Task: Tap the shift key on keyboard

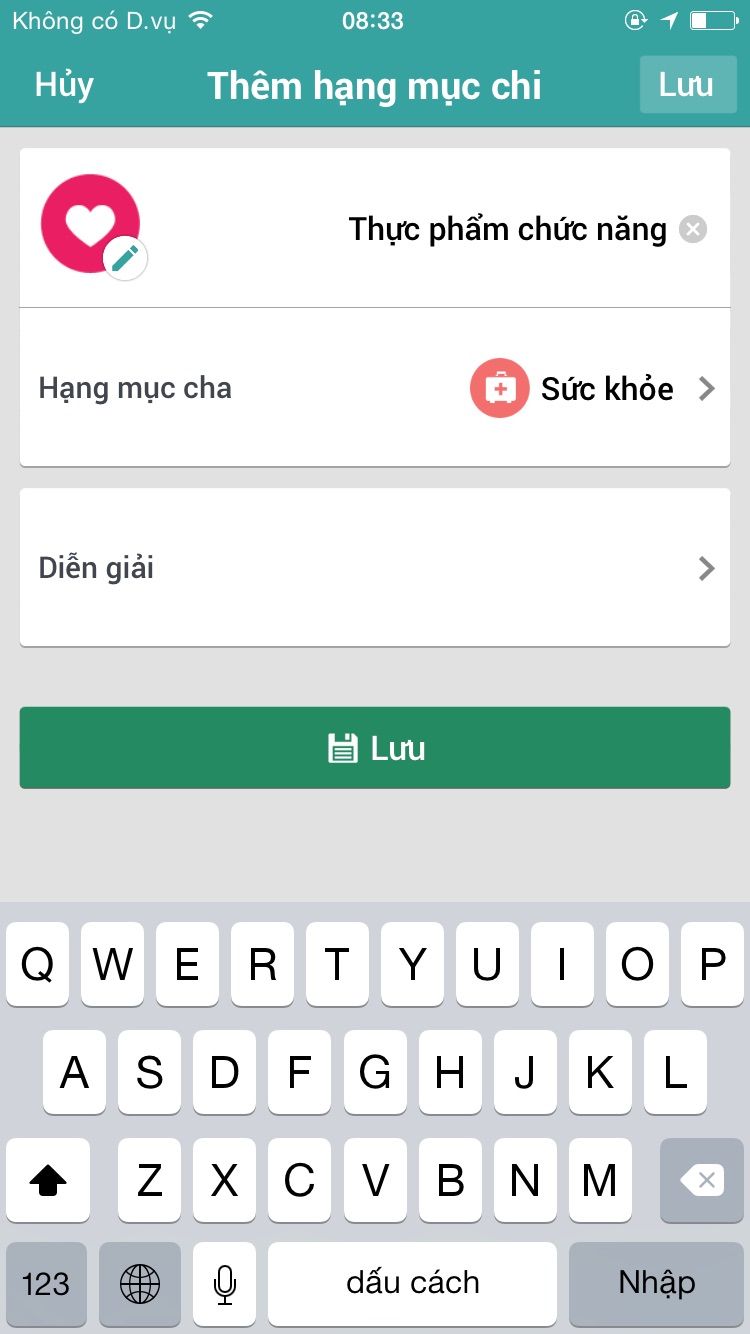Action: pos(48,1180)
